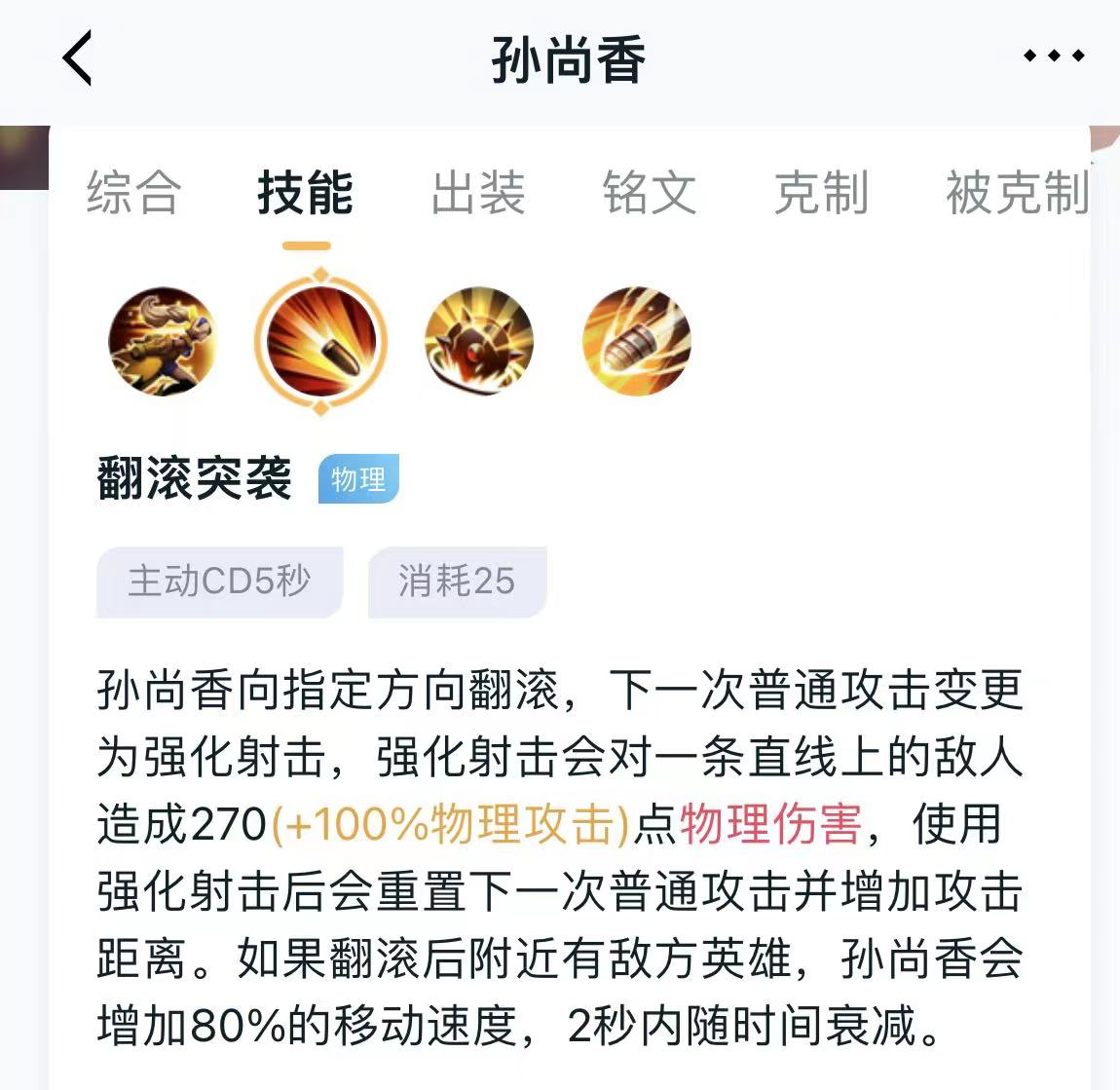Screen dimensions: 1120x1090
Task: Select the passive skill icon with running heroine
Action: pos(163,341)
